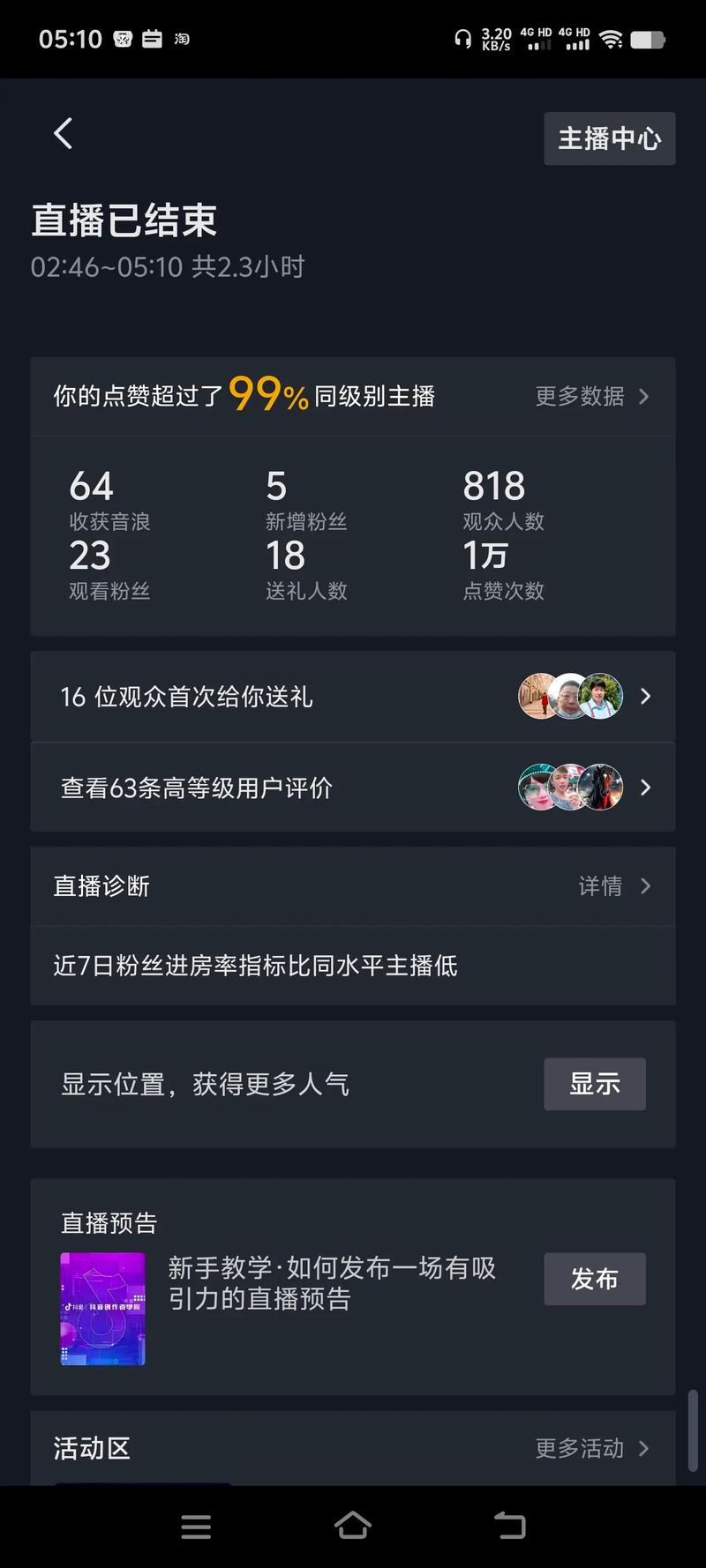Click the back arrow at top left
The width and height of the screenshot is (706, 1568).
pos(62,132)
